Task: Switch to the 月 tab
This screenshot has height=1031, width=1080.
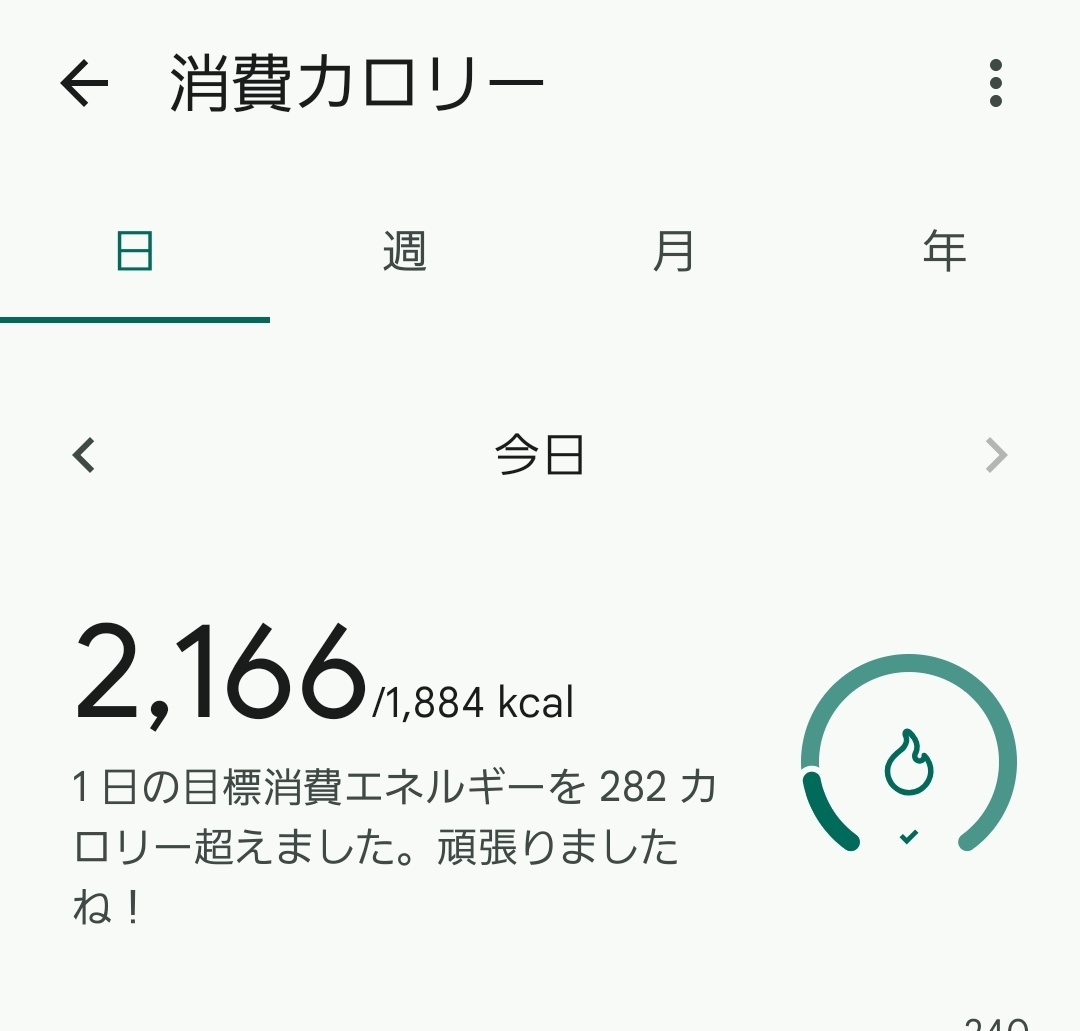Action: click(x=673, y=251)
